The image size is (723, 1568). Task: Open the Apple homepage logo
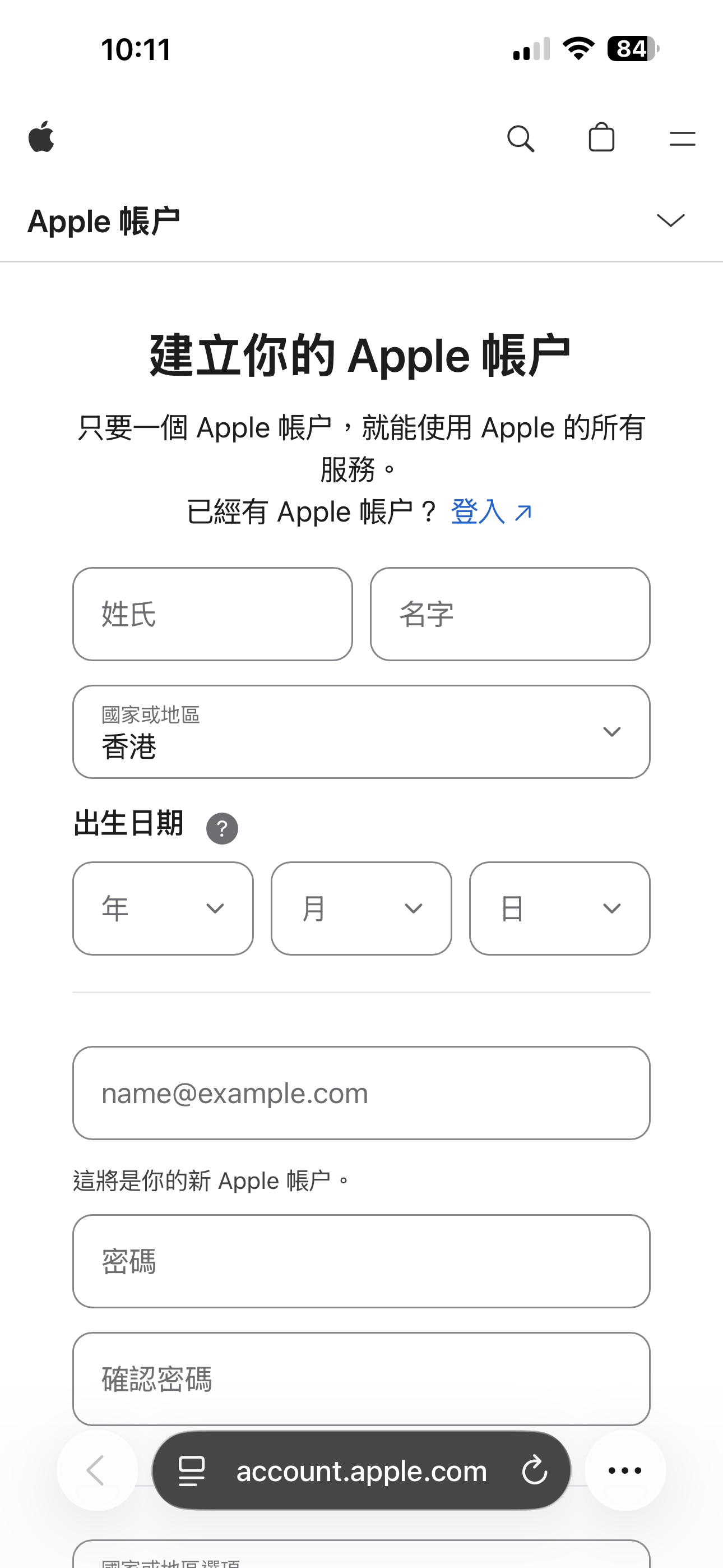(41, 137)
